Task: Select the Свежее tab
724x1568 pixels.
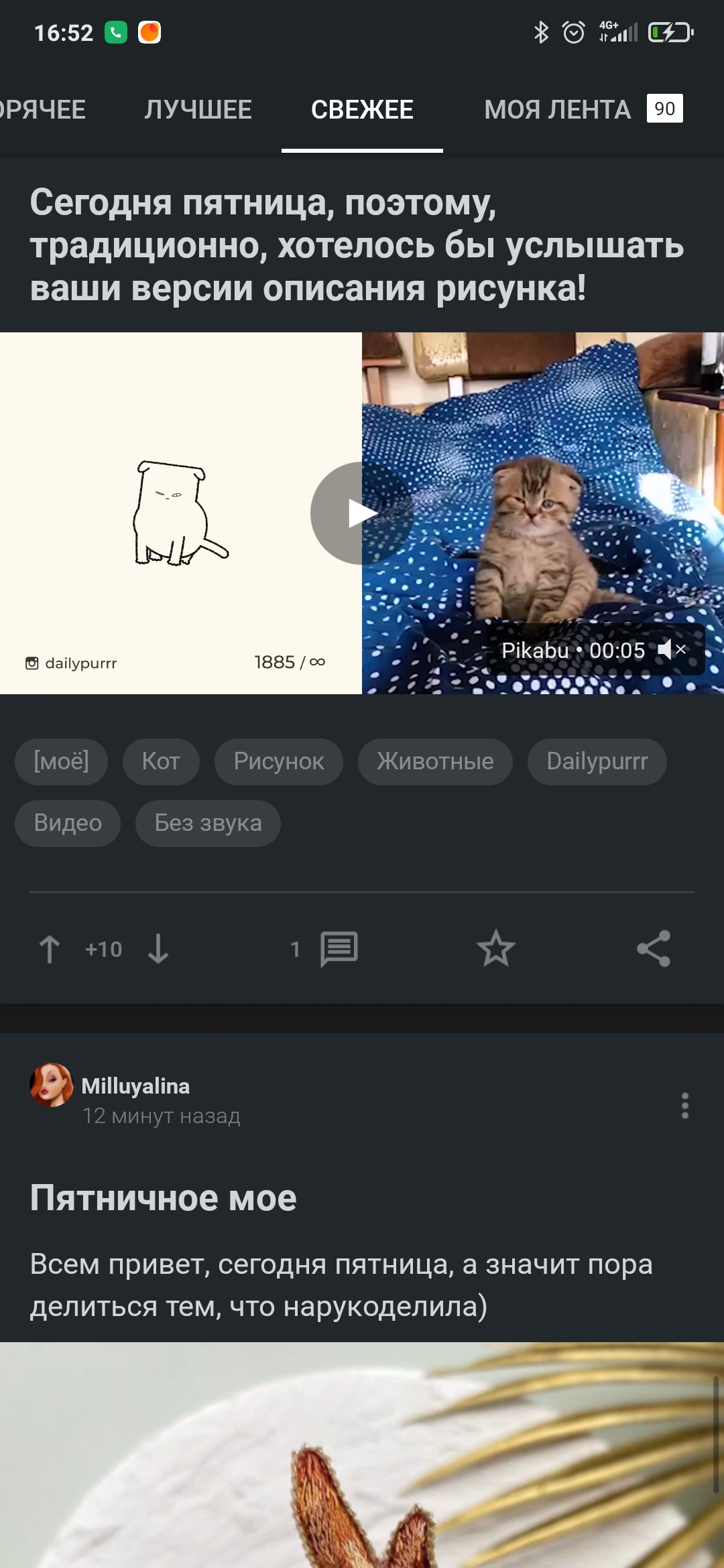Action: coord(362,110)
